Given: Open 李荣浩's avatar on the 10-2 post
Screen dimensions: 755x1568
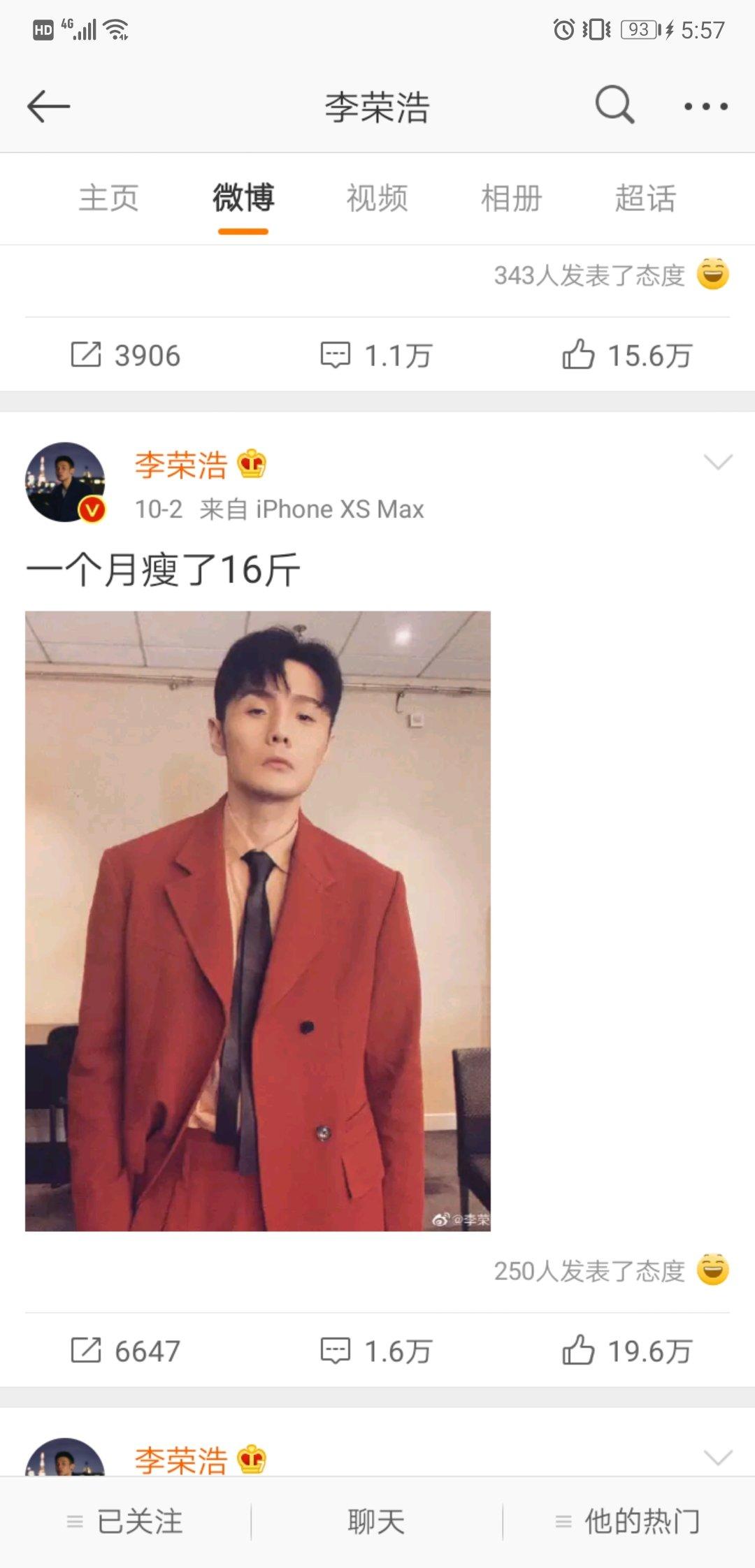Looking at the screenshot, I should click(65, 482).
